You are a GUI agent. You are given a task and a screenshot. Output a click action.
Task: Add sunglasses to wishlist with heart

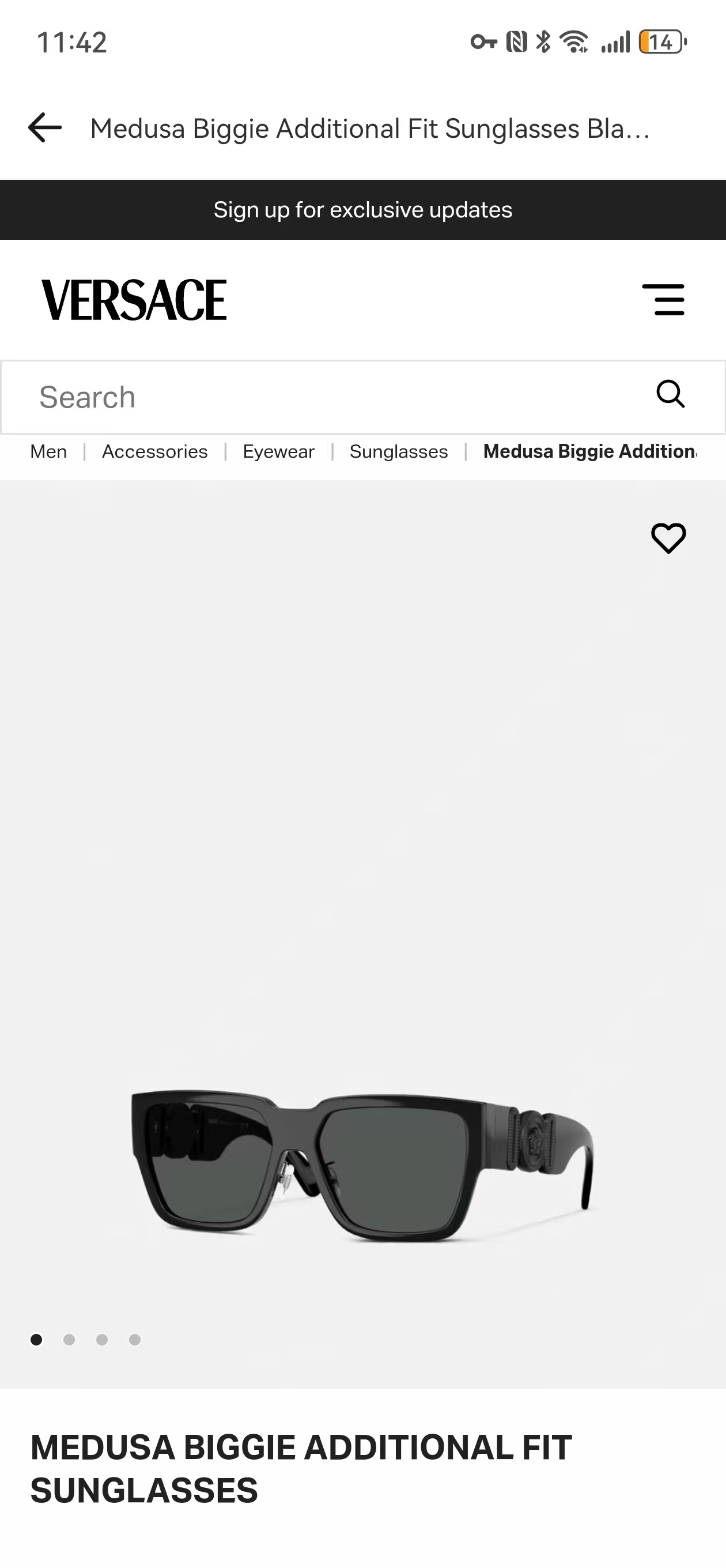(668, 538)
